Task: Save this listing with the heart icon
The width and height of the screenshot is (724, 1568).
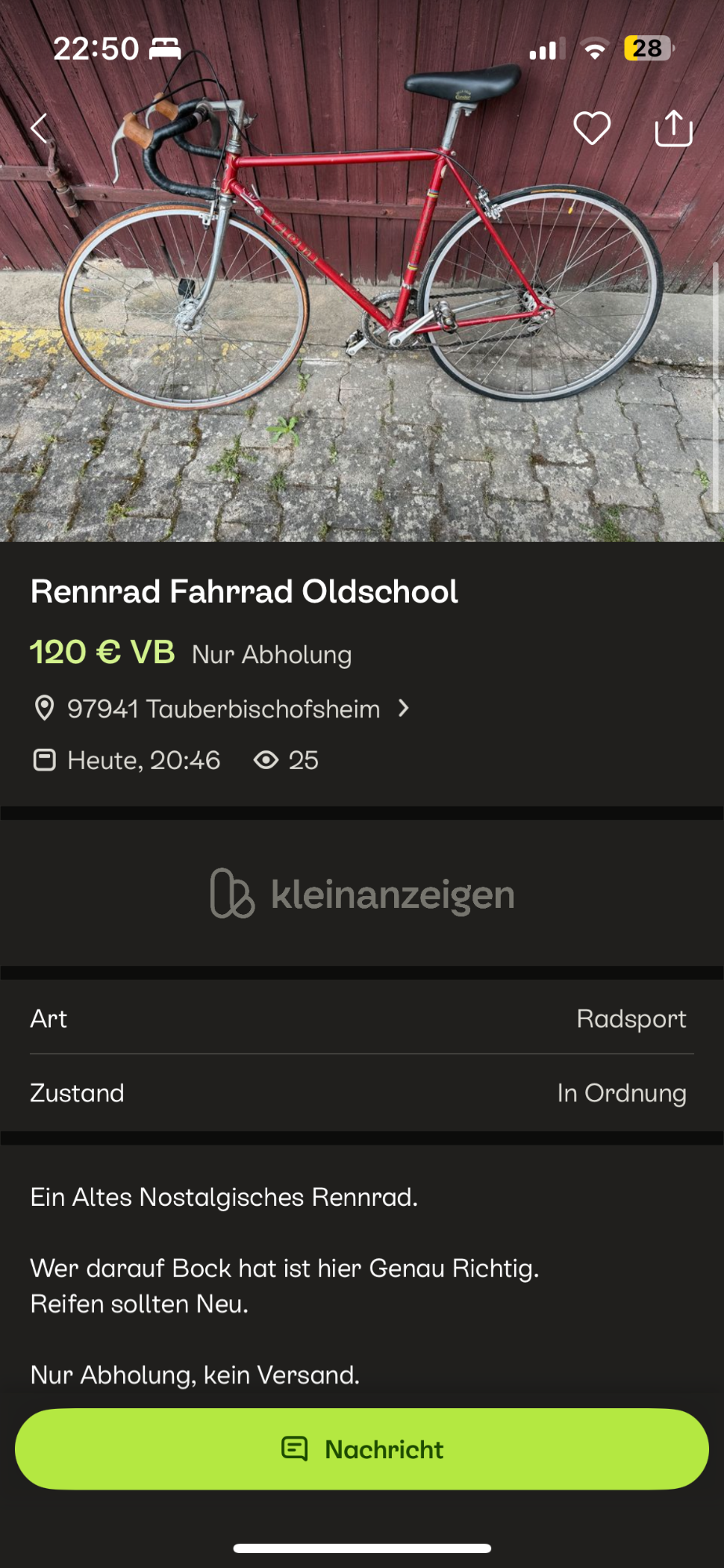Action: click(x=592, y=128)
